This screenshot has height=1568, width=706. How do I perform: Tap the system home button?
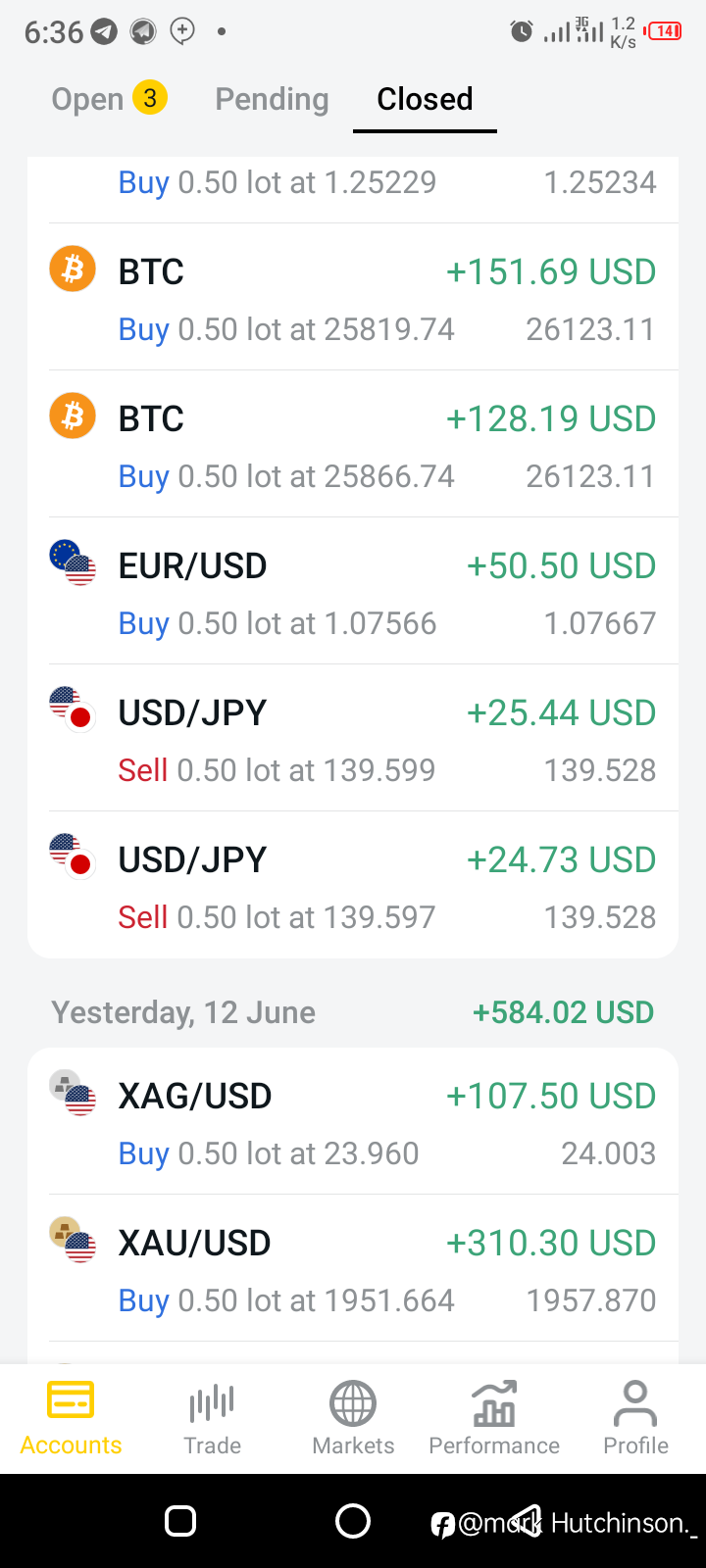pyautogui.click(x=353, y=1521)
